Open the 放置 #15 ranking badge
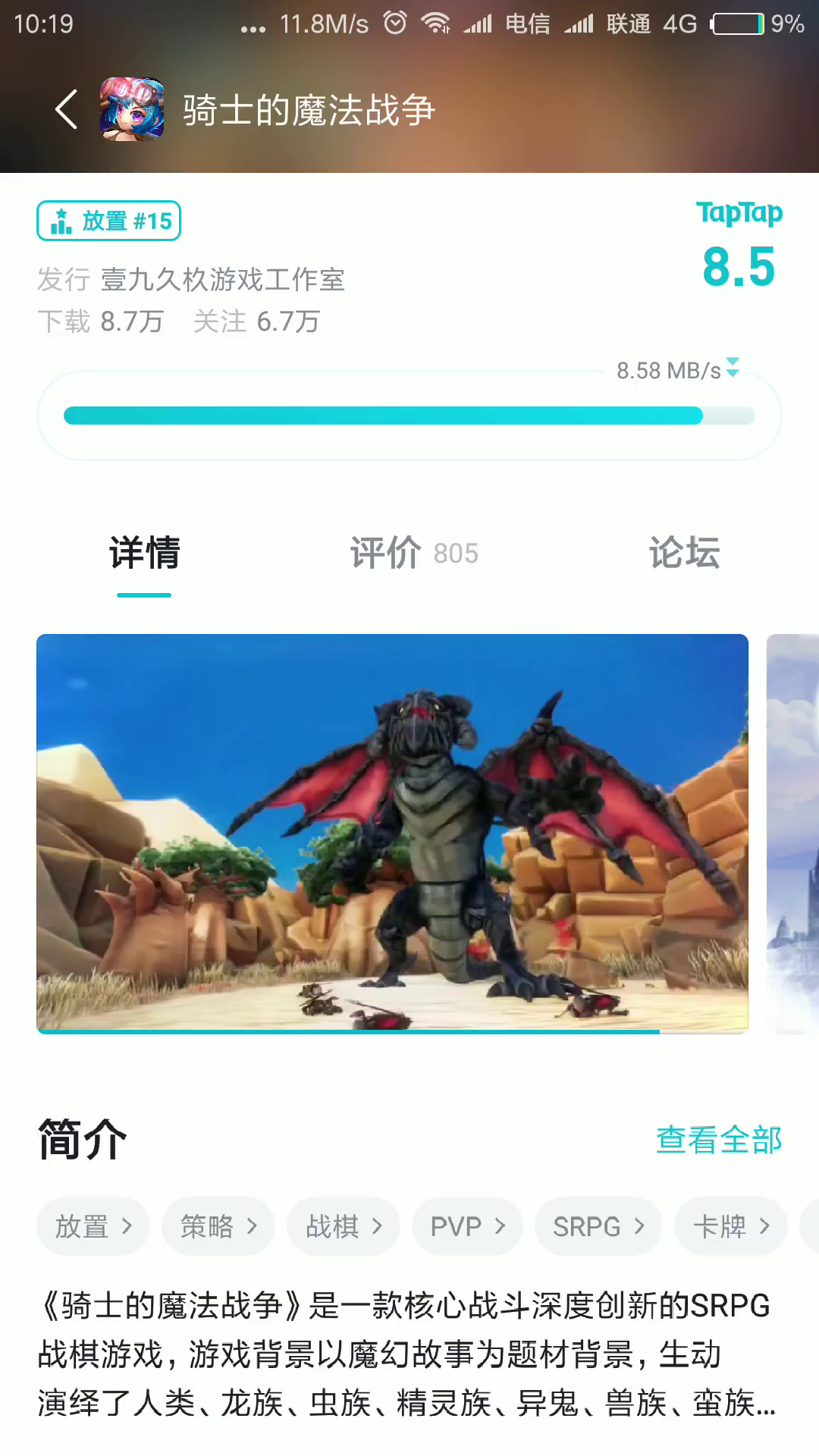 click(108, 221)
